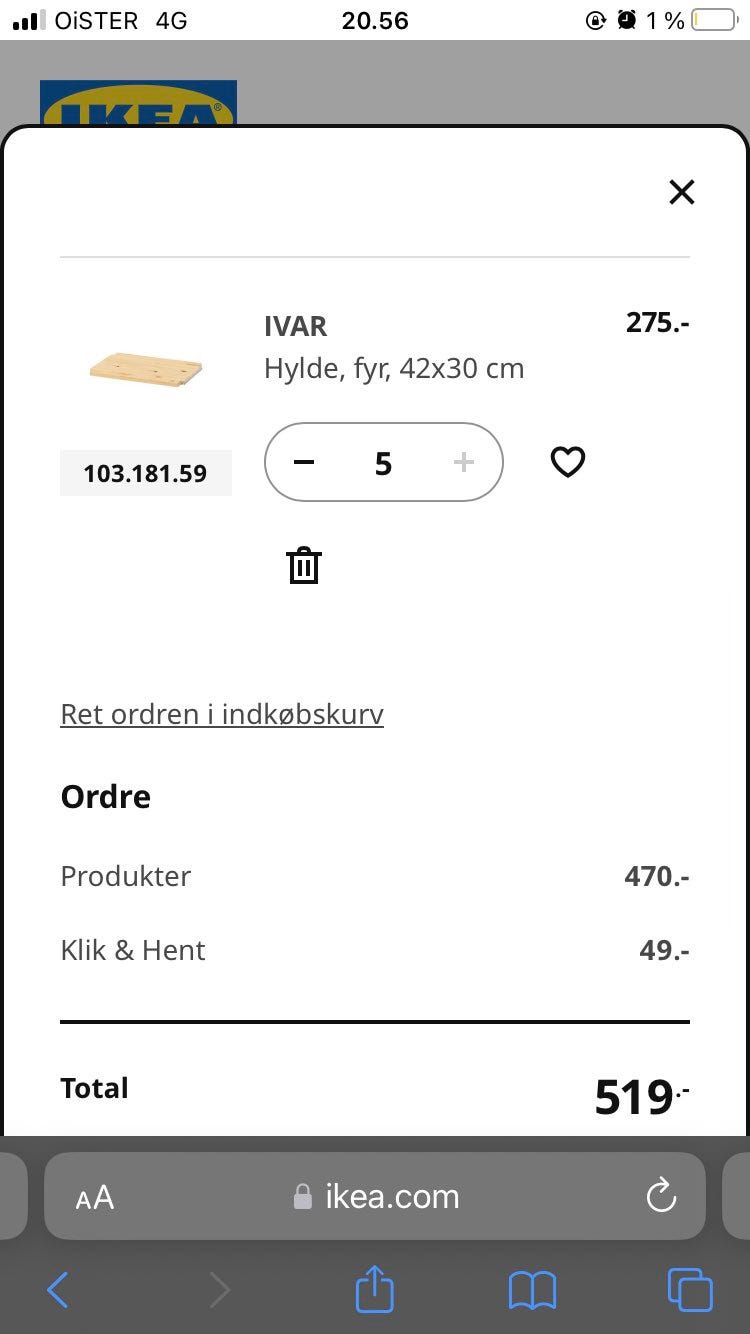Open Safari bookmarks
Screen dimensions: 750x1334
(x=532, y=1290)
